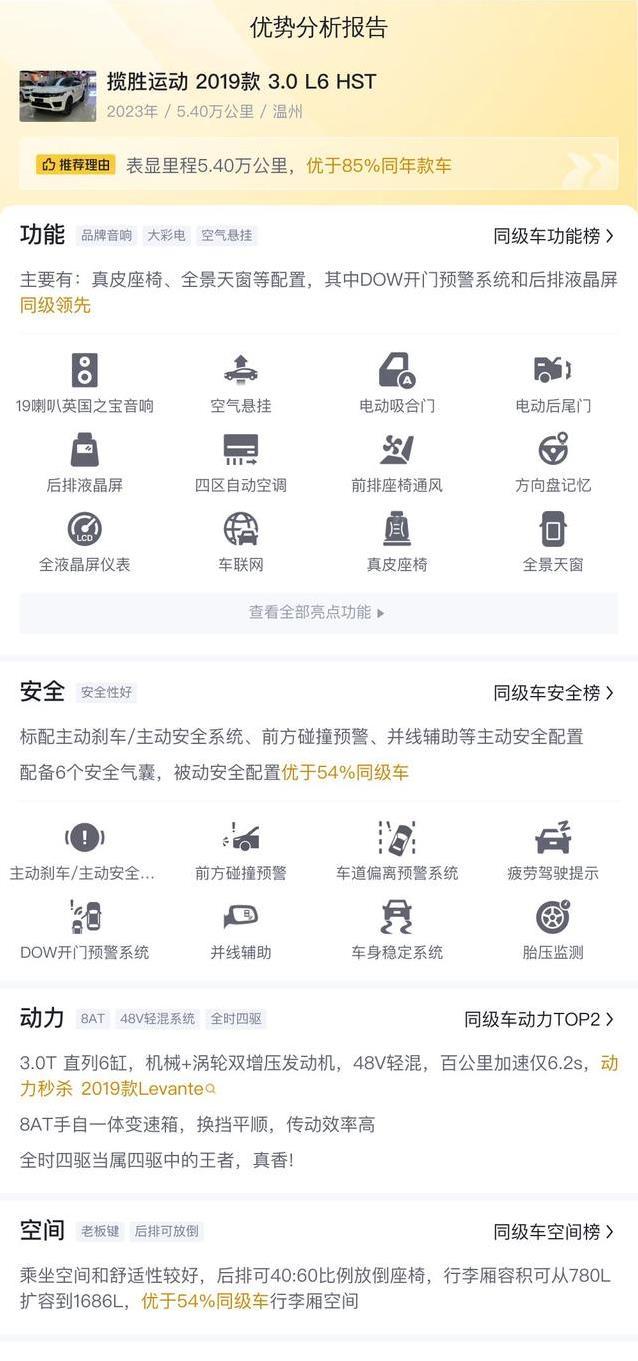
Task: Open the 同级车空间榜 ranking
Action: click(554, 1231)
